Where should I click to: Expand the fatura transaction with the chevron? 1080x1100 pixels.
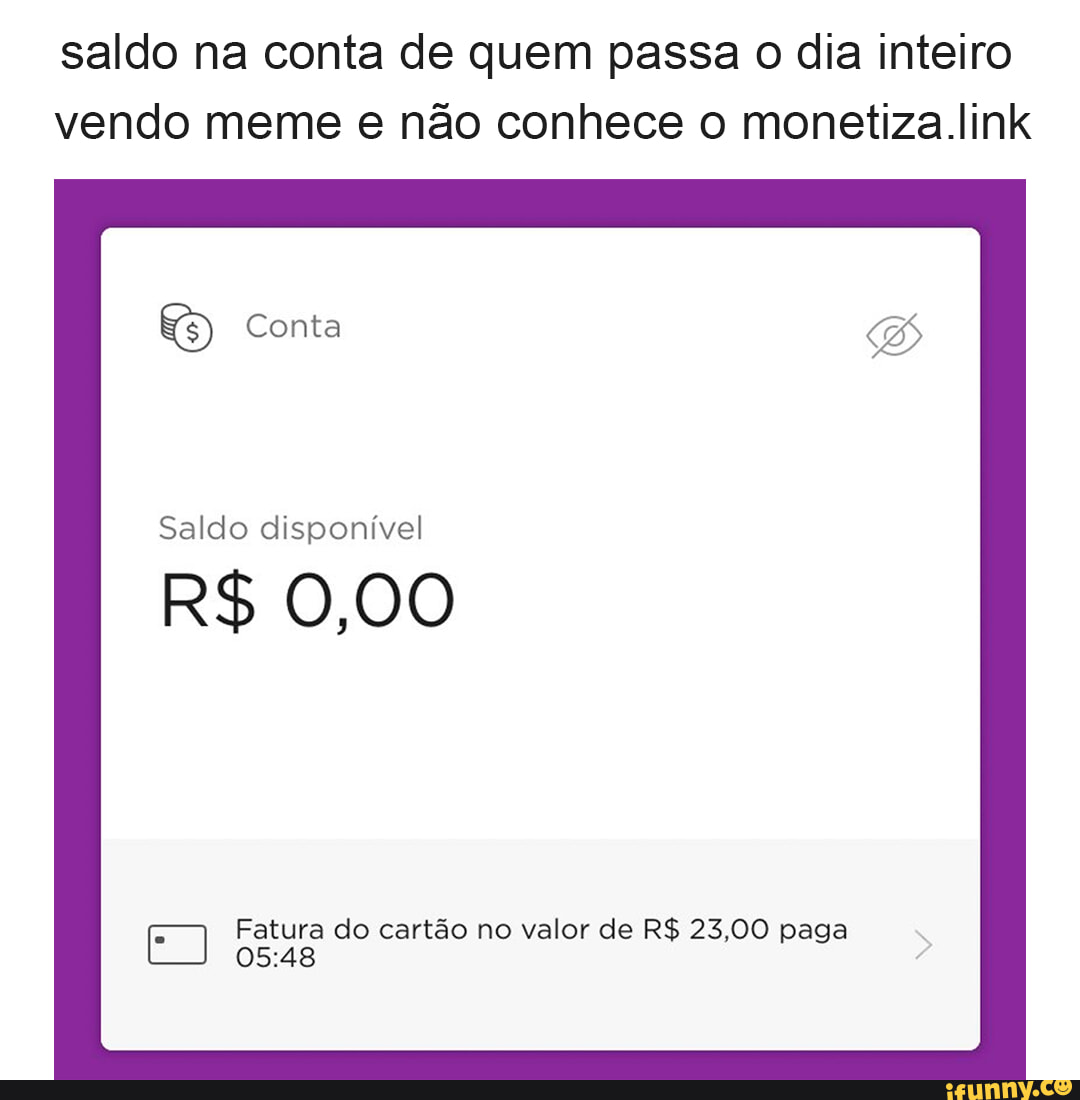[x=923, y=943]
